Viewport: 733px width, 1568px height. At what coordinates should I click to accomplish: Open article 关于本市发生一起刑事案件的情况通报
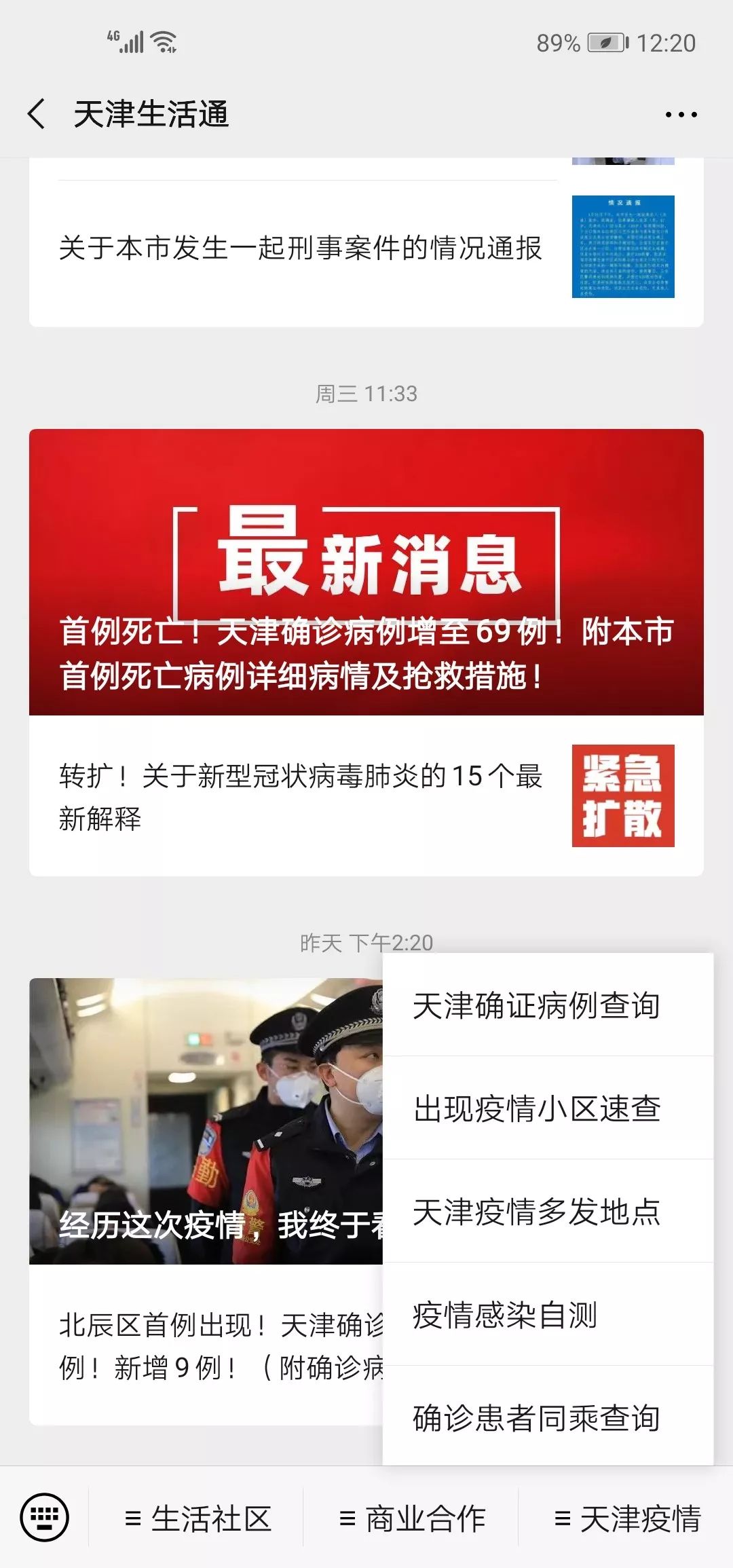click(300, 248)
